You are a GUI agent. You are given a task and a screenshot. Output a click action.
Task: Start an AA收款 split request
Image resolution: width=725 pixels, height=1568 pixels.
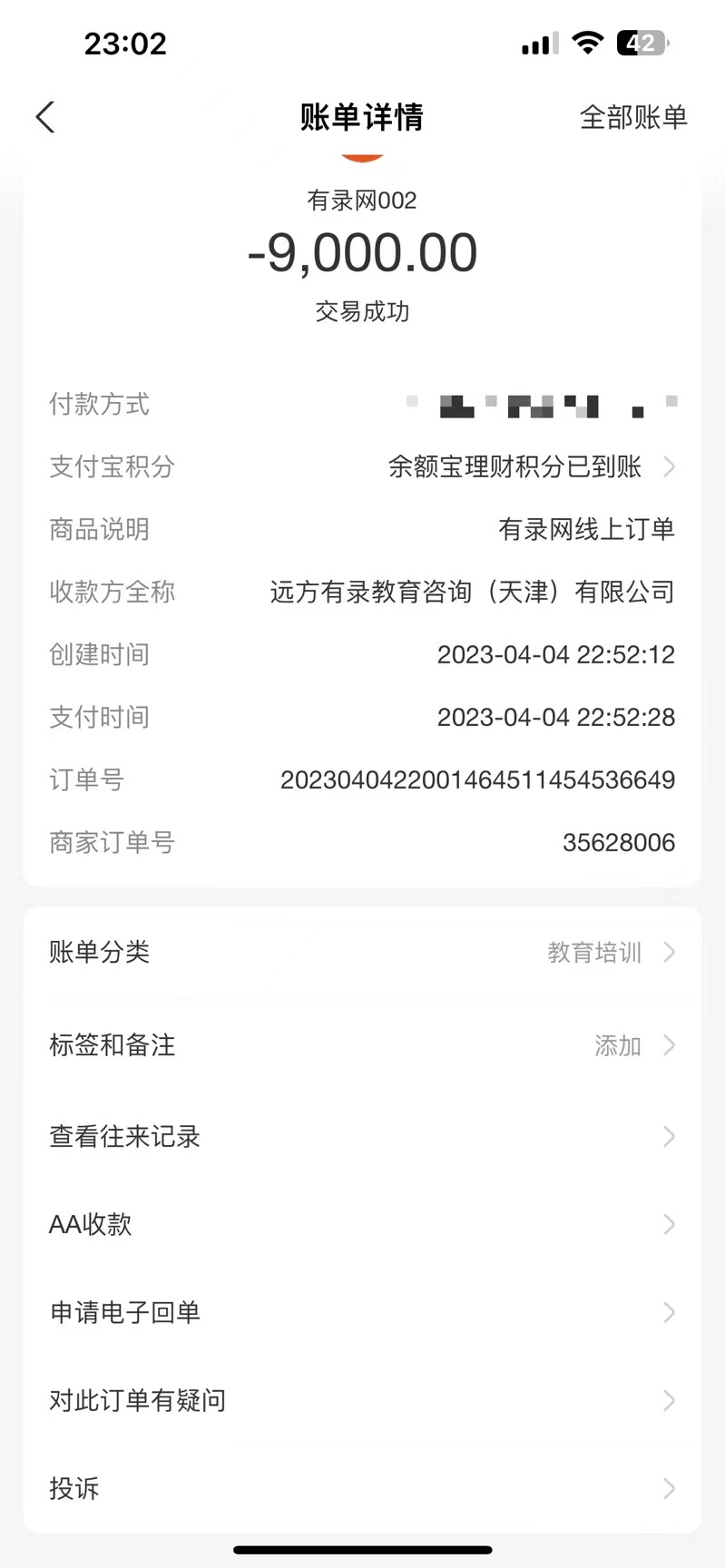[x=363, y=1224]
